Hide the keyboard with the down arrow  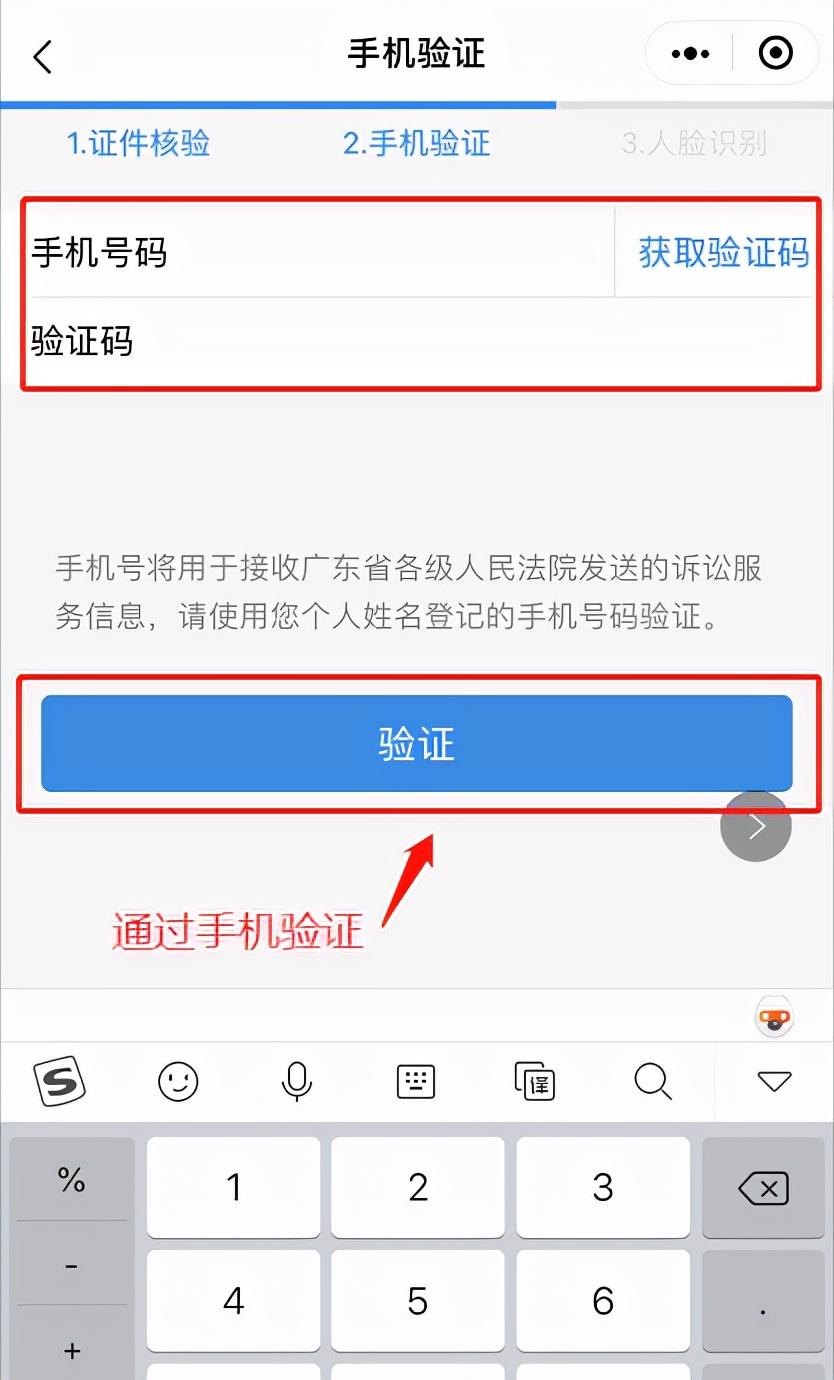tap(774, 1081)
